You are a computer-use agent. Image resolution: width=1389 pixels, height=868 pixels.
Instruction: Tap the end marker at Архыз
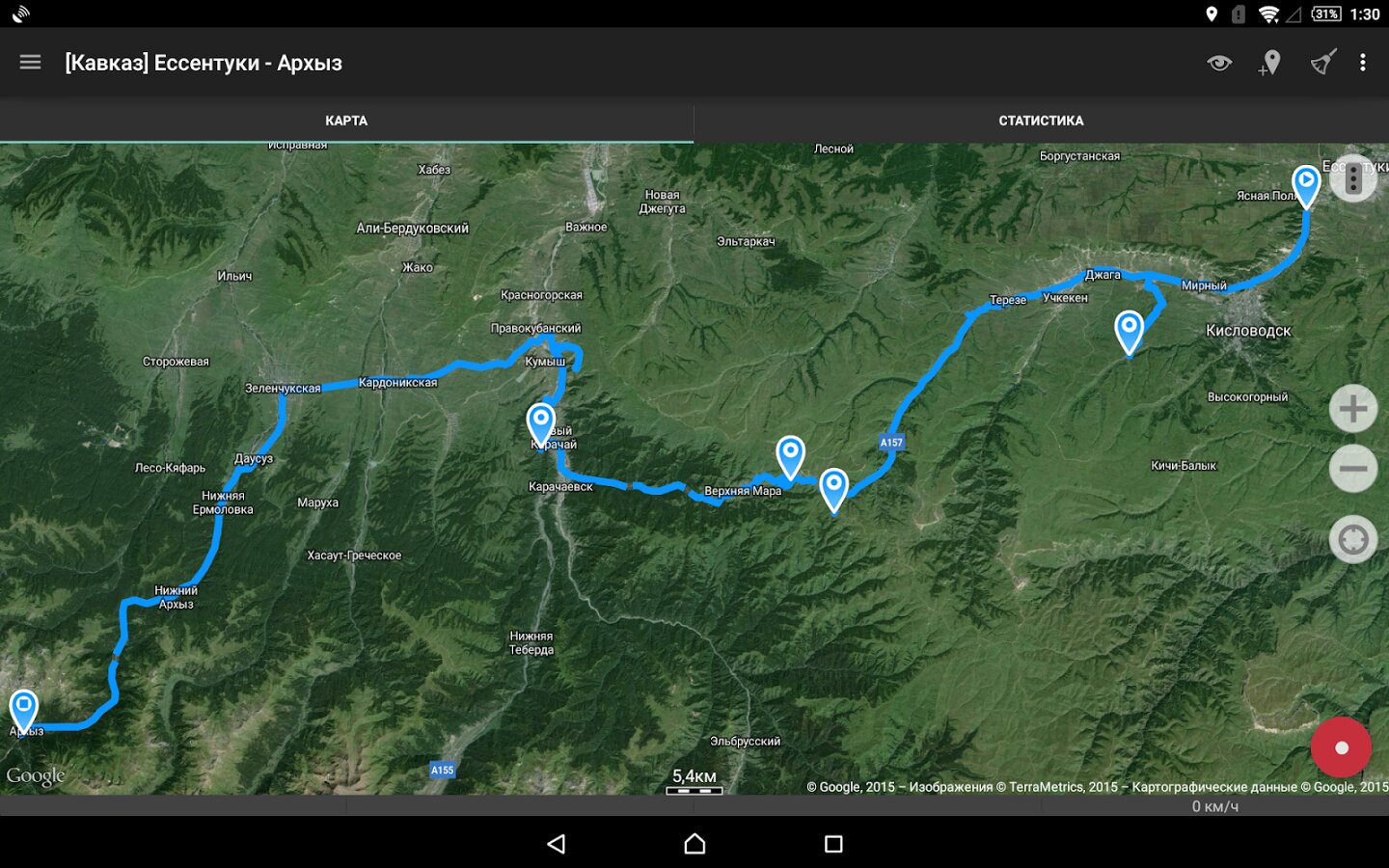click(x=23, y=708)
